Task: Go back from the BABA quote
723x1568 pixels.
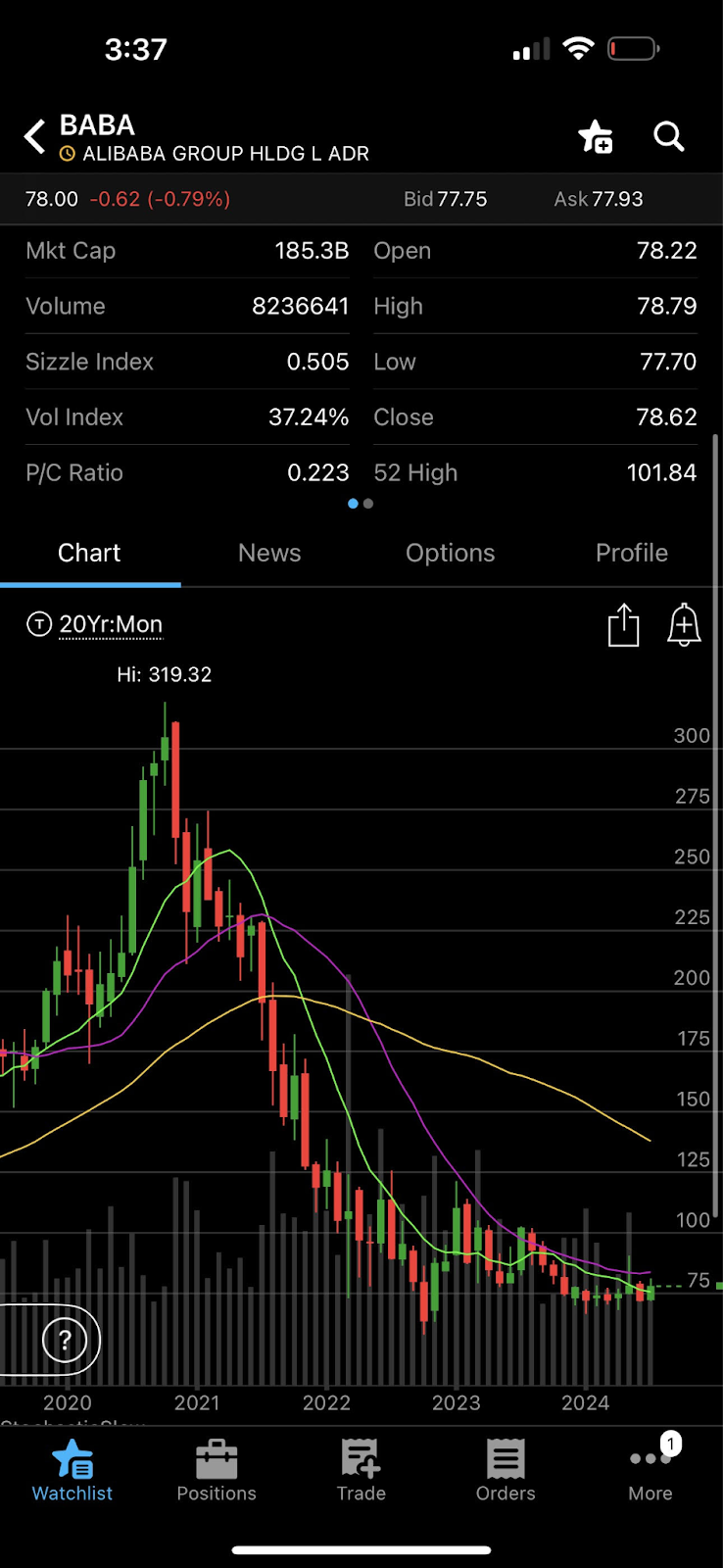Action: pos(35,137)
